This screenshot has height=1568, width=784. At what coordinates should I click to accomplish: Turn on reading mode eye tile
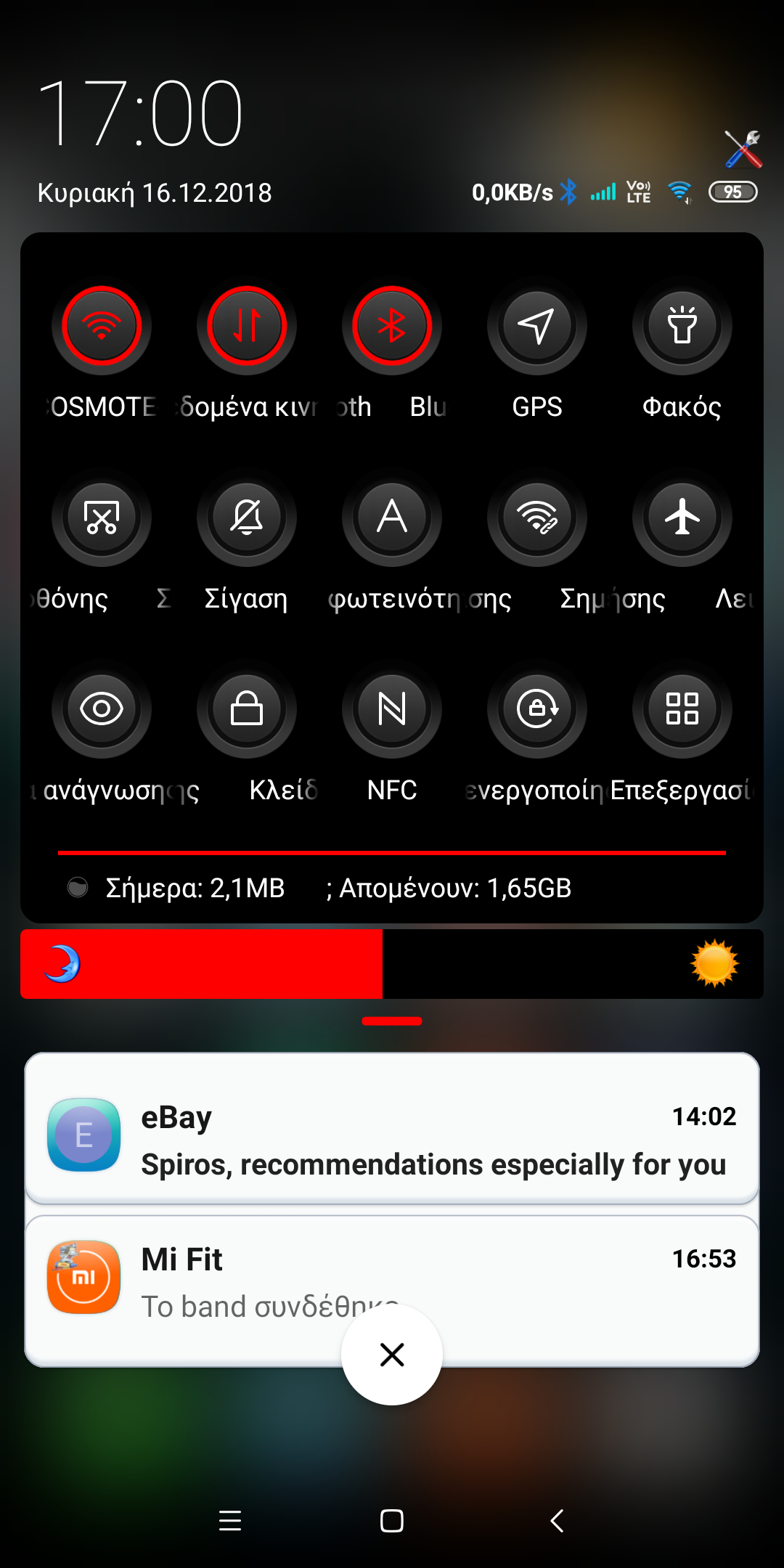[x=102, y=709]
